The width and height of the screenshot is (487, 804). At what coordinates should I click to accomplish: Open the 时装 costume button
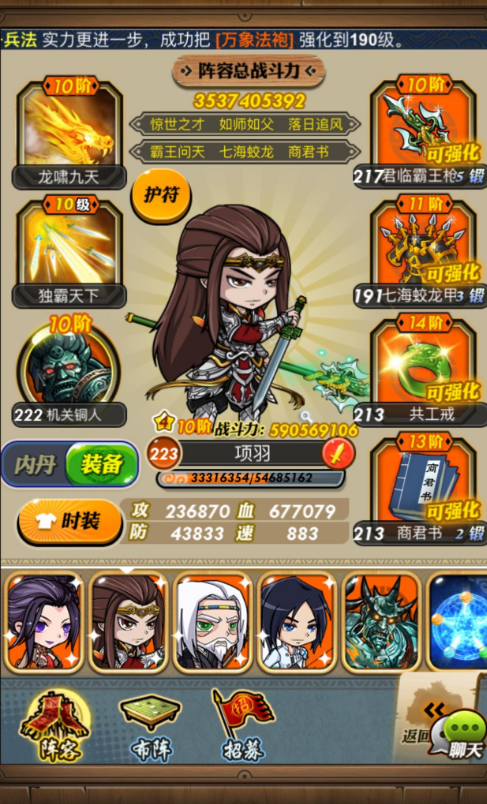coord(70,522)
